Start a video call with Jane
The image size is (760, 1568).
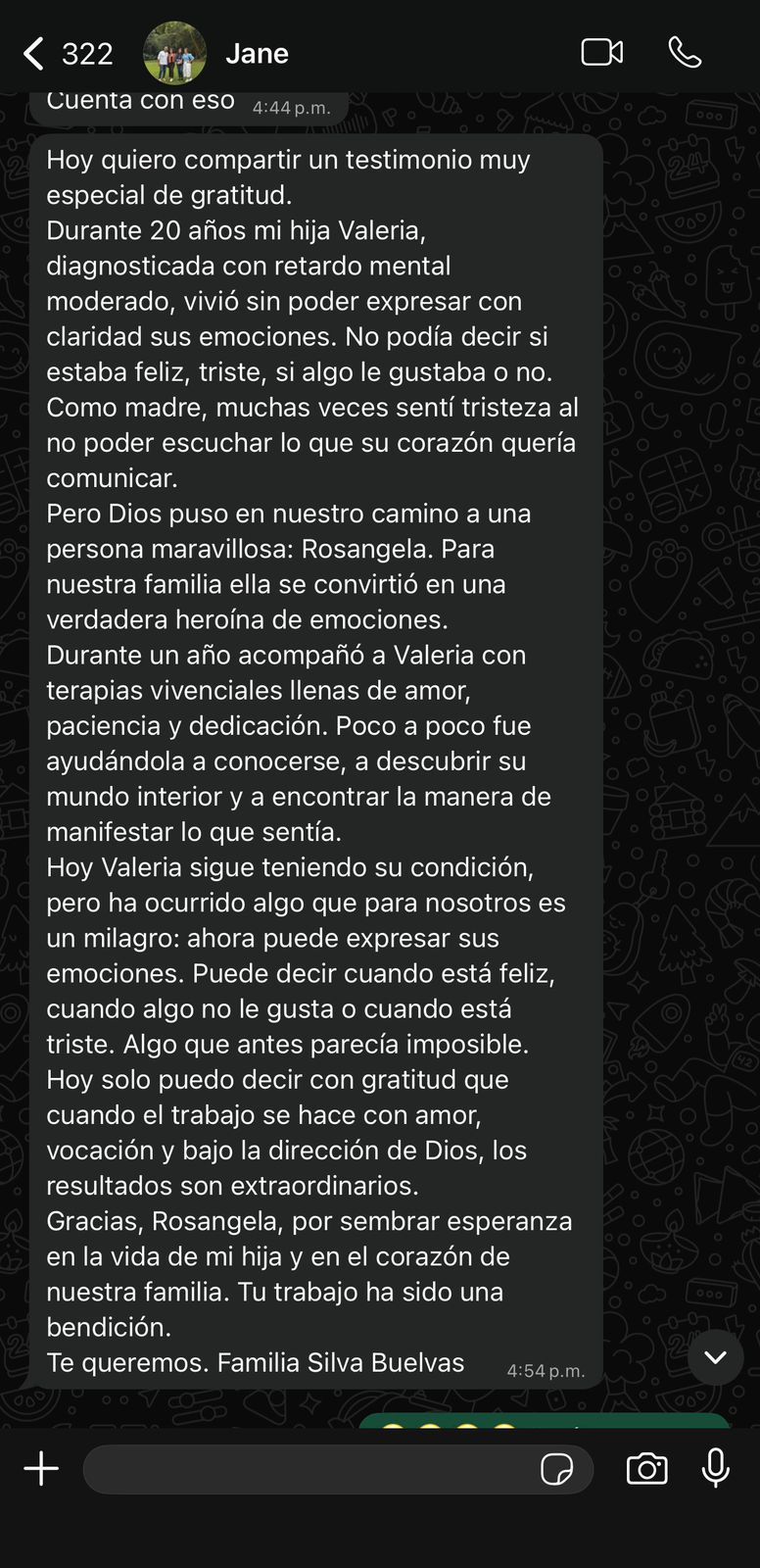(602, 52)
